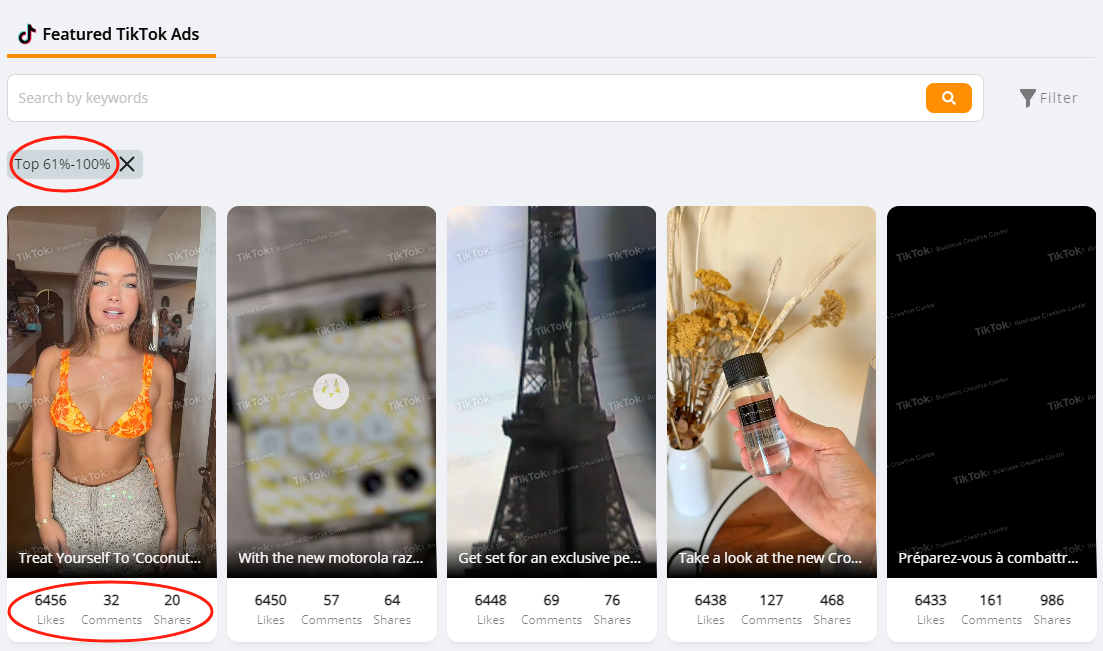
Task: Switch to the Featured TikTok Ads tab
Action: [110, 34]
